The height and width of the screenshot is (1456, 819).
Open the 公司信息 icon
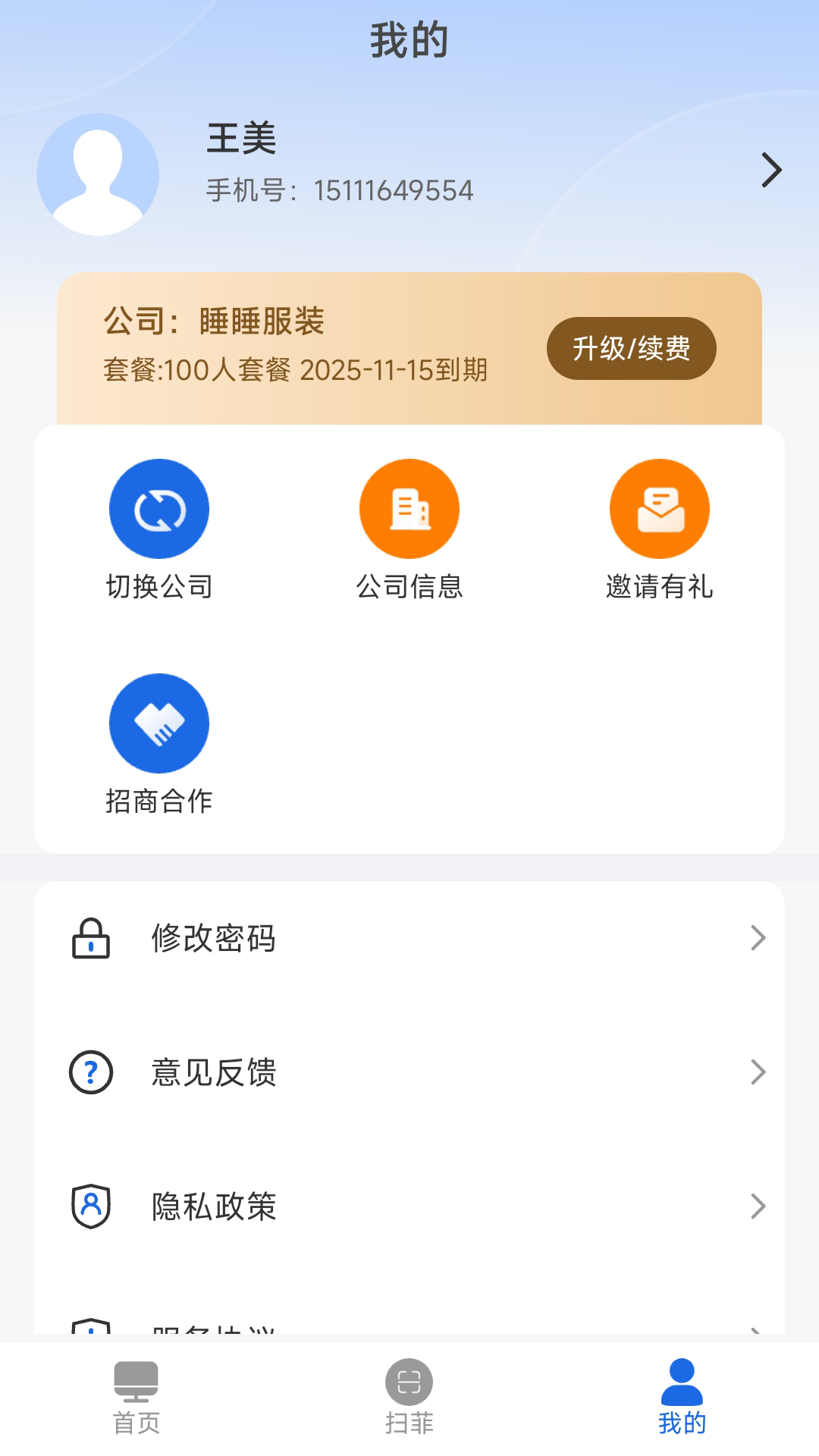click(409, 508)
